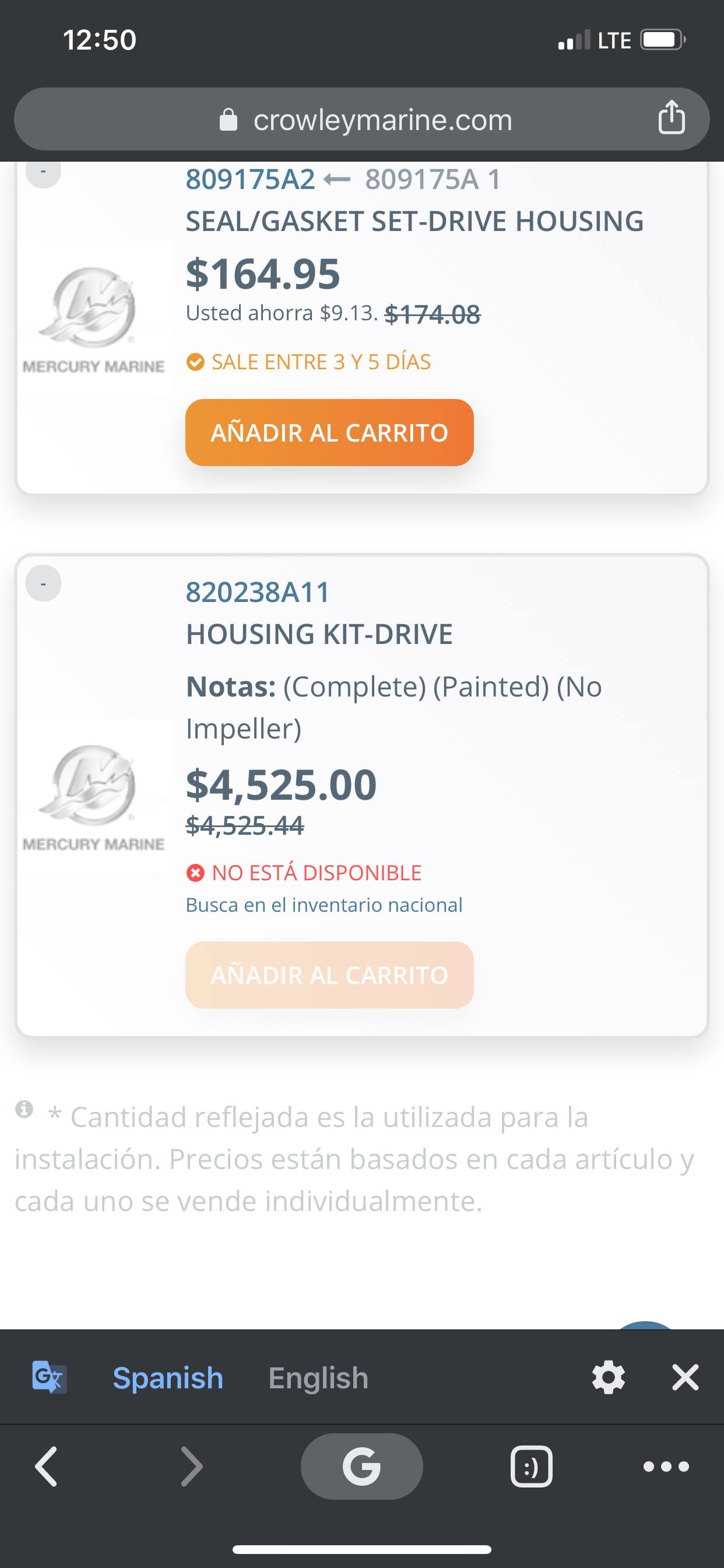Tap the Google search button
Screen dimensions: 724x1568
tap(361, 1466)
